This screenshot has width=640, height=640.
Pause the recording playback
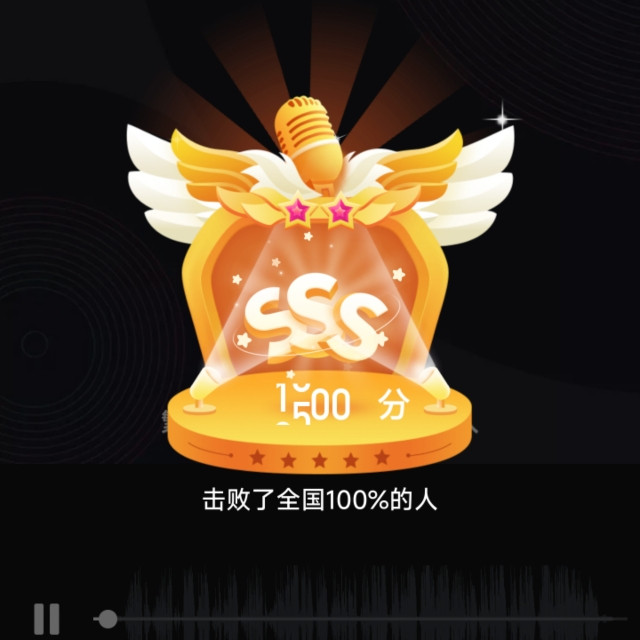point(45,619)
